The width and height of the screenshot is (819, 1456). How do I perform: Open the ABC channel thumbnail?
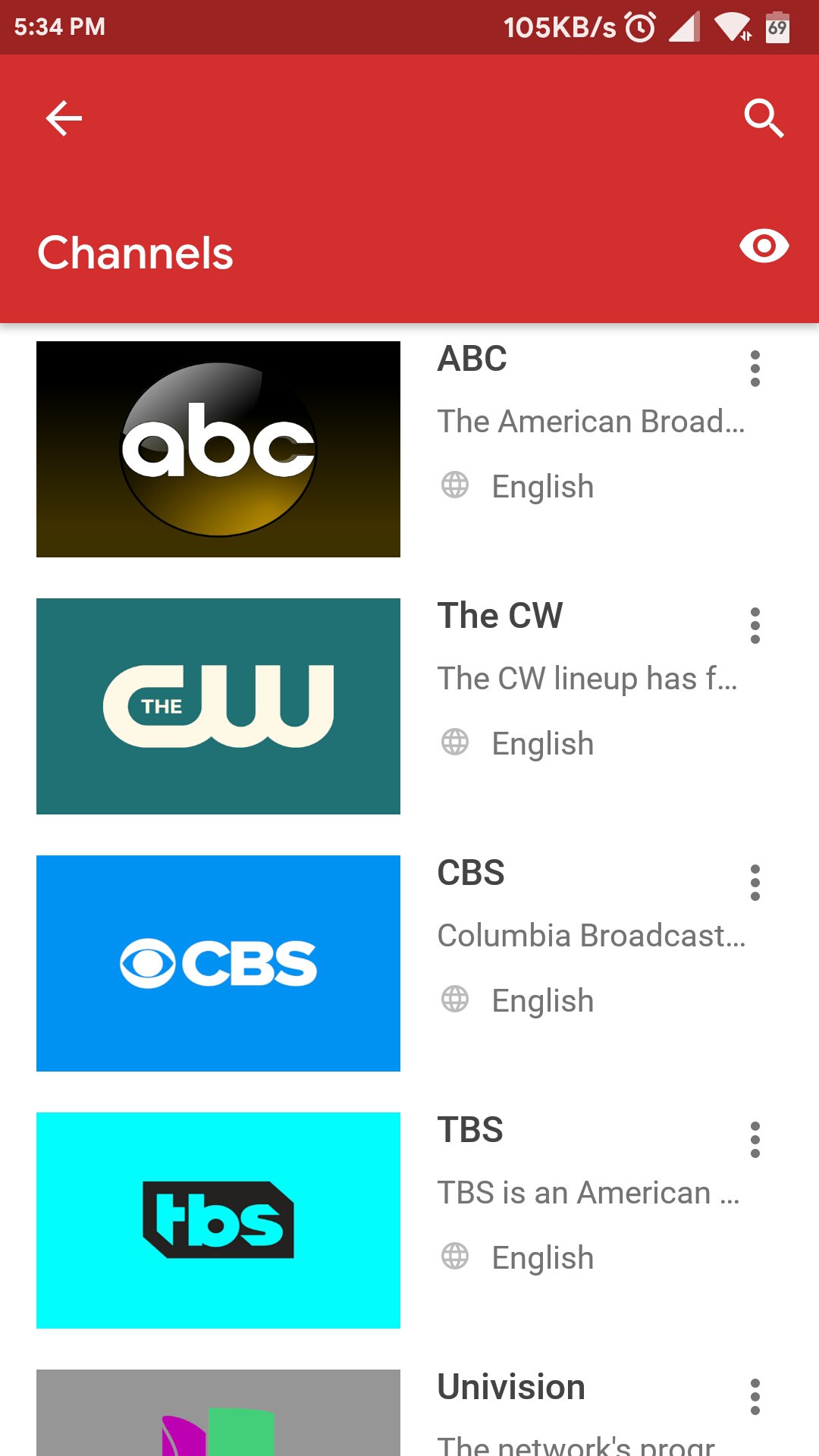218,449
